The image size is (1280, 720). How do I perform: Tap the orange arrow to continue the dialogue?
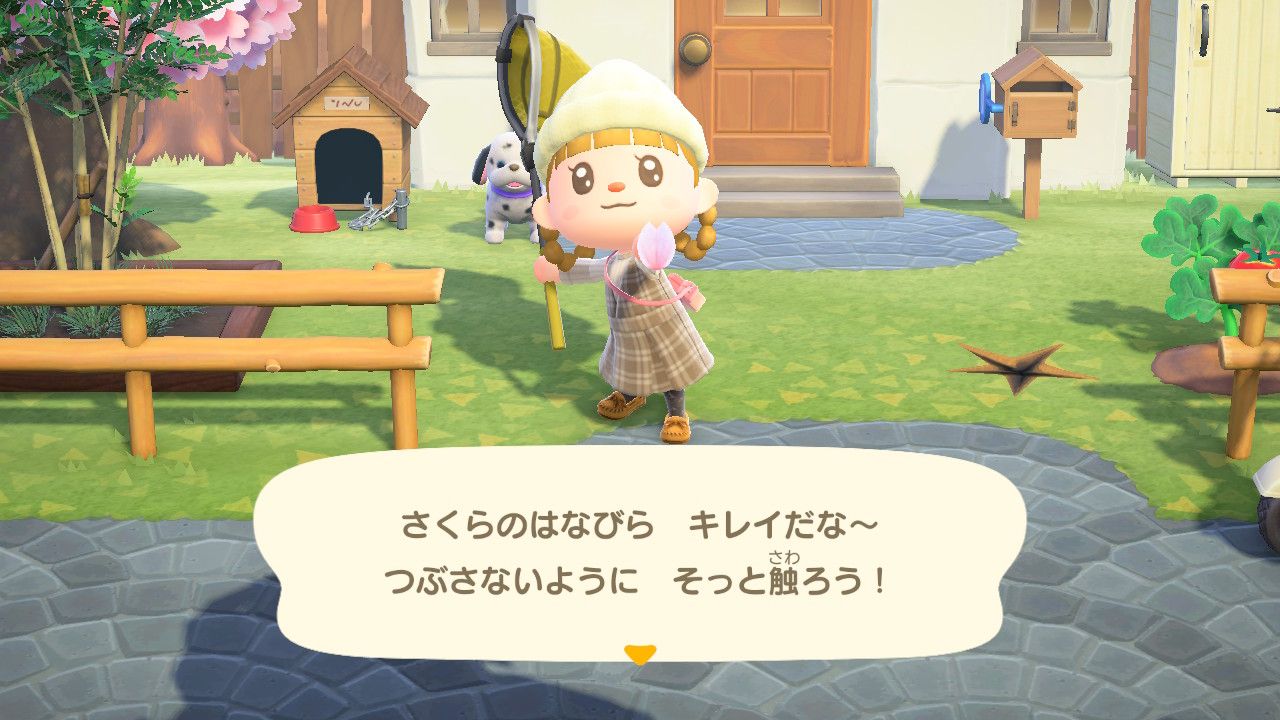point(639,654)
